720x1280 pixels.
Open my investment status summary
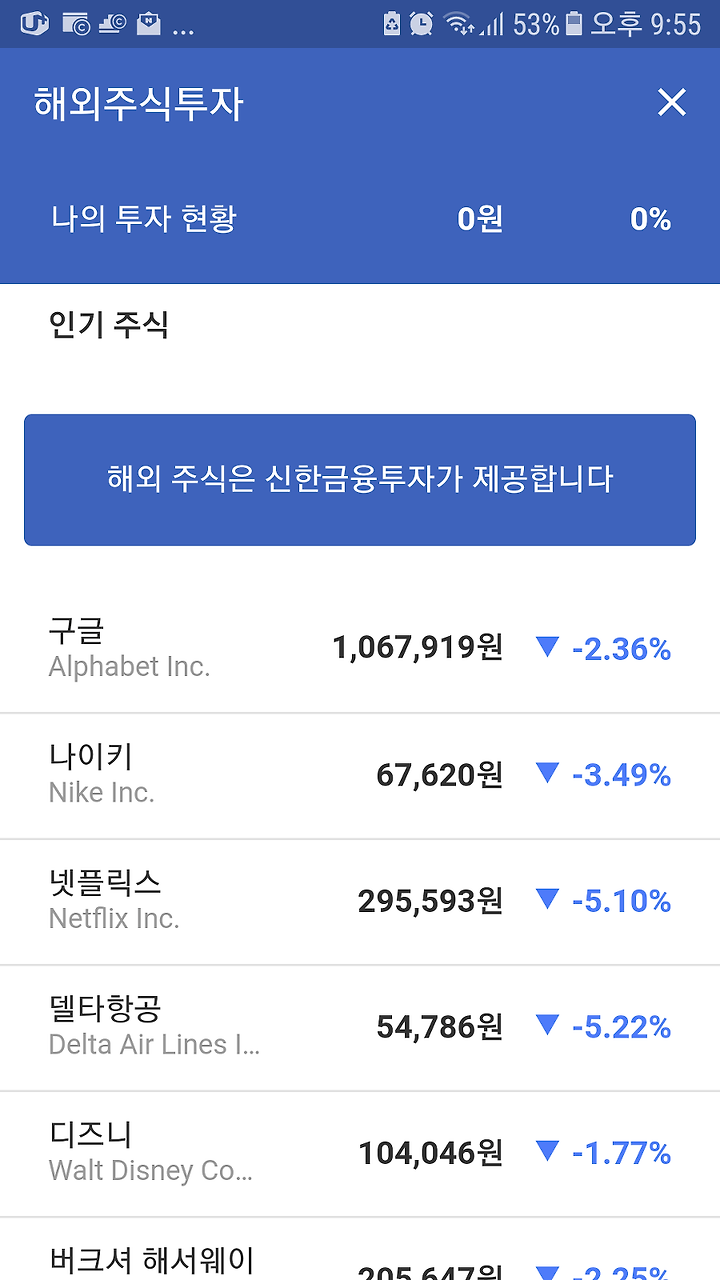tap(360, 219)
